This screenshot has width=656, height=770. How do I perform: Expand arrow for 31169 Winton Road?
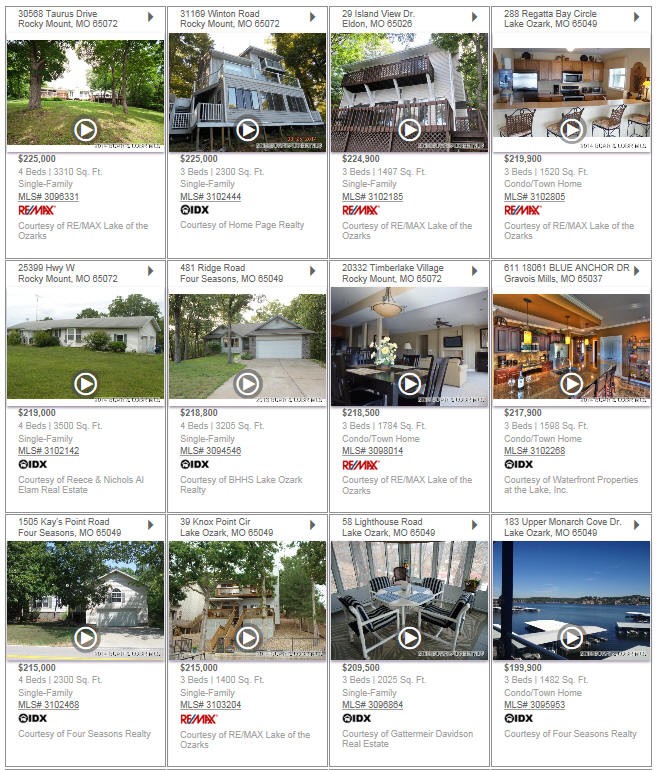click(x=312, y=17)
